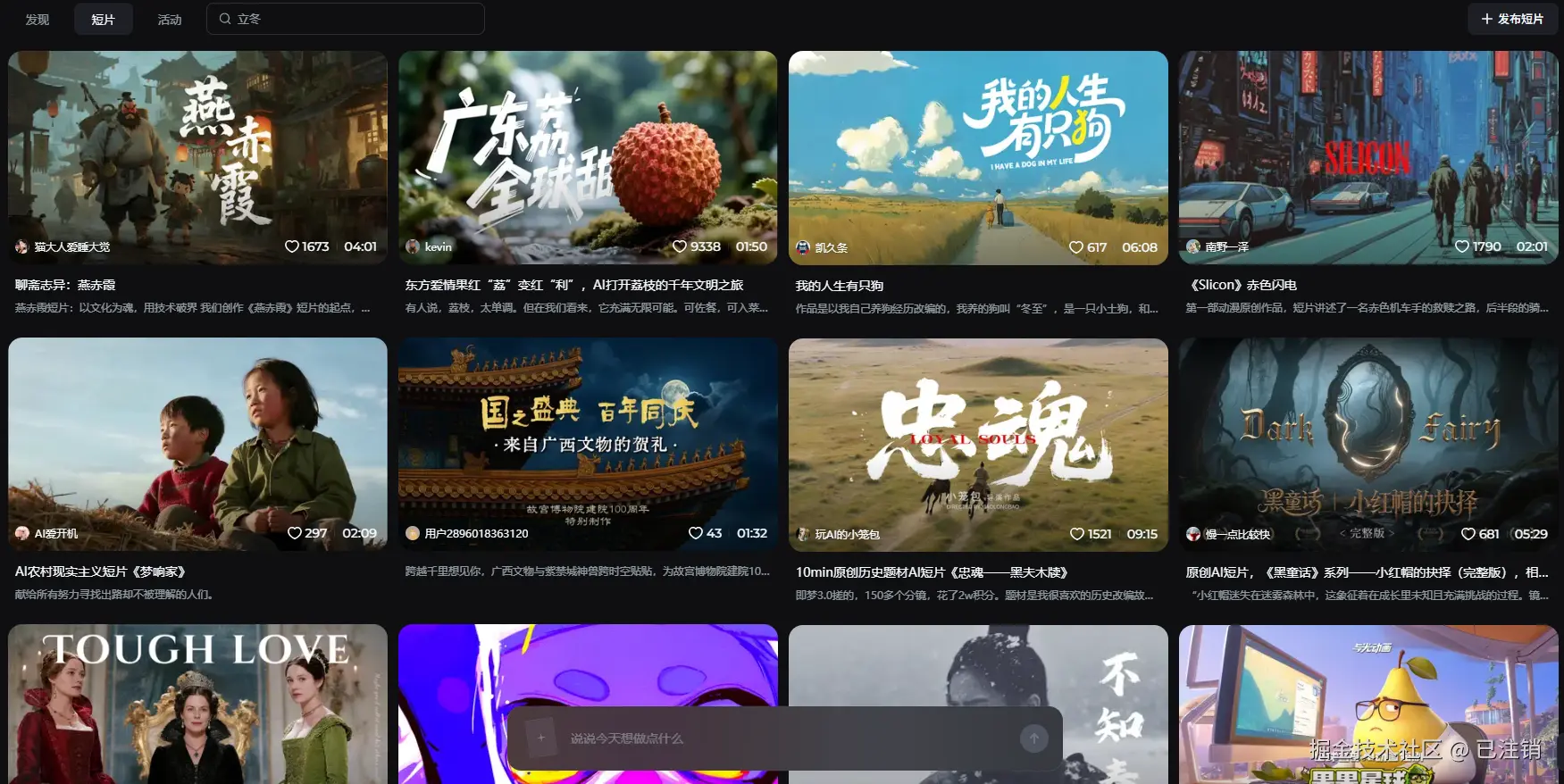Viewport: 1564px width, 784px height.
Task: Tap the send arrow in the prompt bar
Action: 1034,738
